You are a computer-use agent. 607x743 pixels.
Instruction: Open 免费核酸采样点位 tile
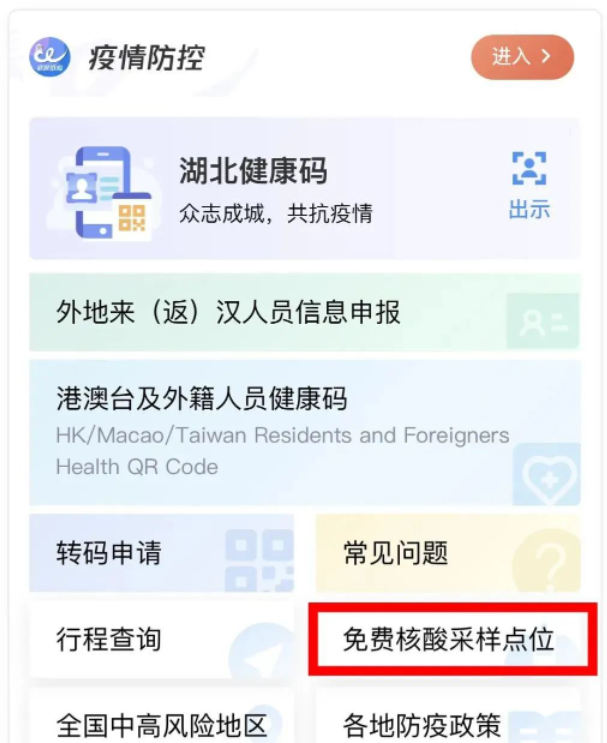click(x=449, y=639)
